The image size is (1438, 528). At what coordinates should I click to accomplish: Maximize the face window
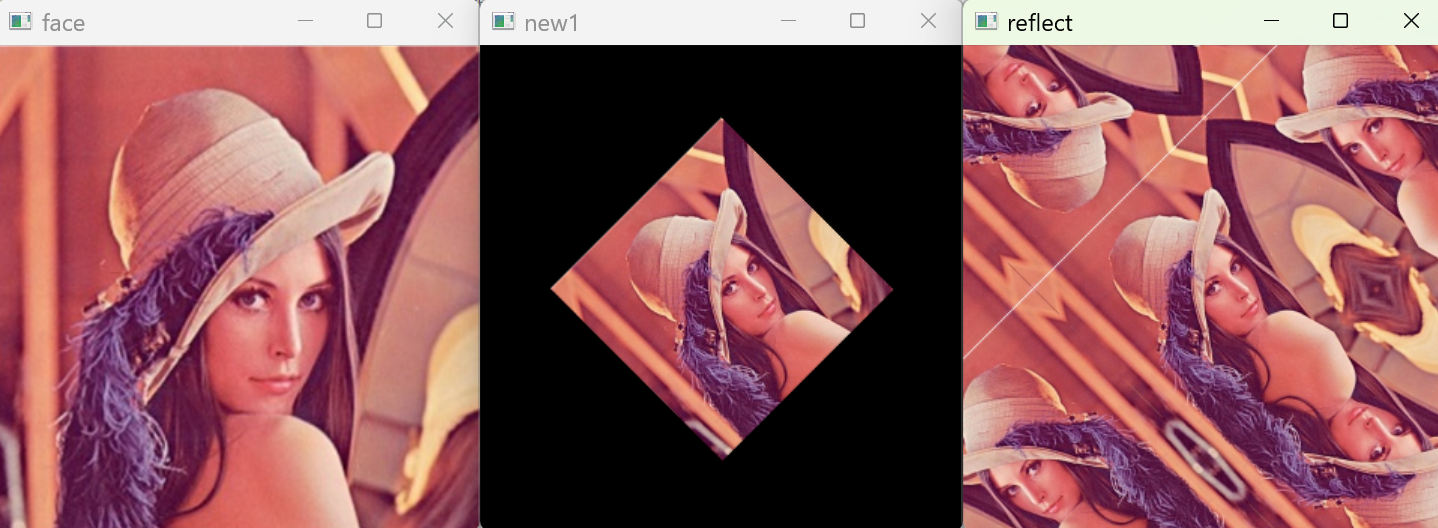coord(374,21)
